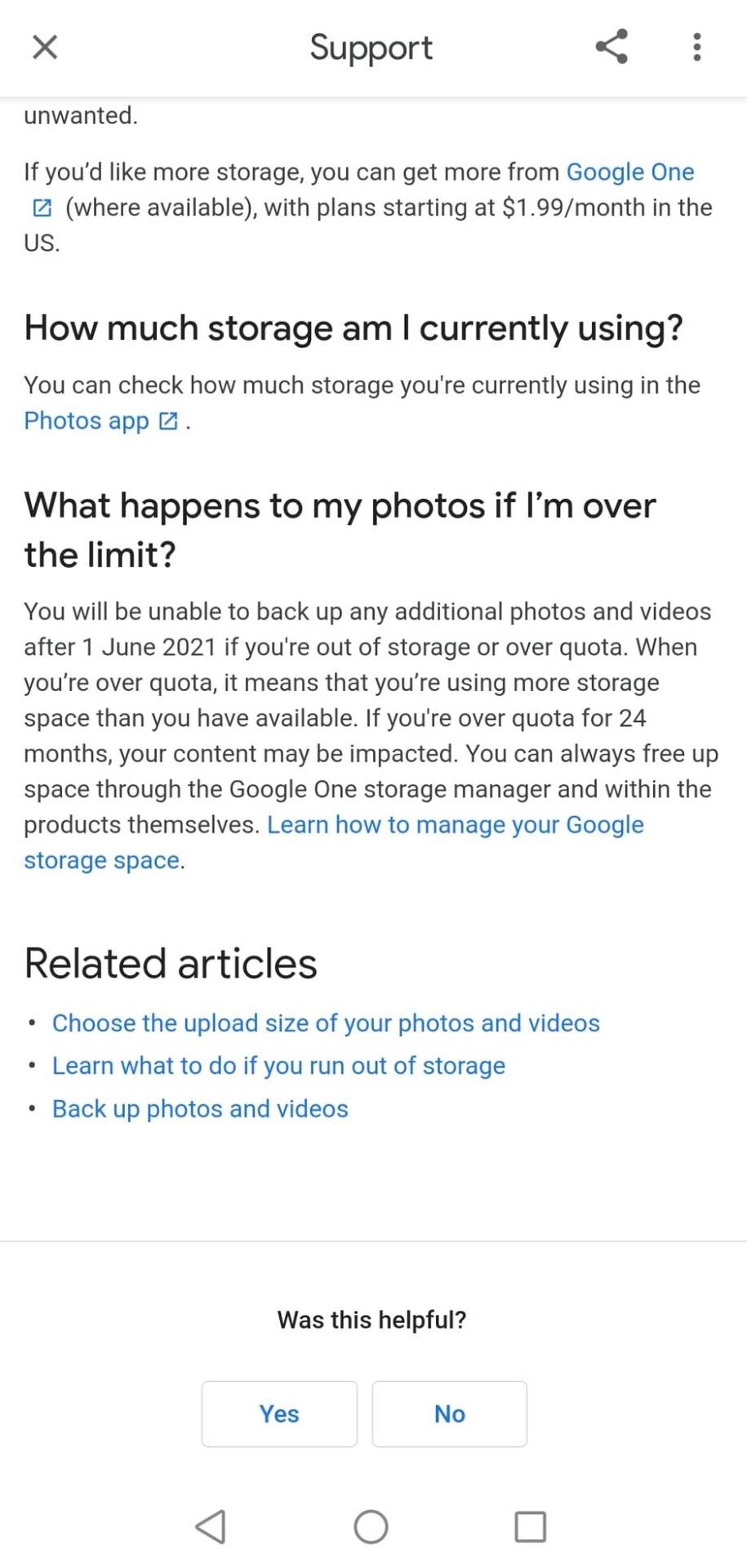
Task: Open the three-dot overflow menu
Action: pos(696,47)
